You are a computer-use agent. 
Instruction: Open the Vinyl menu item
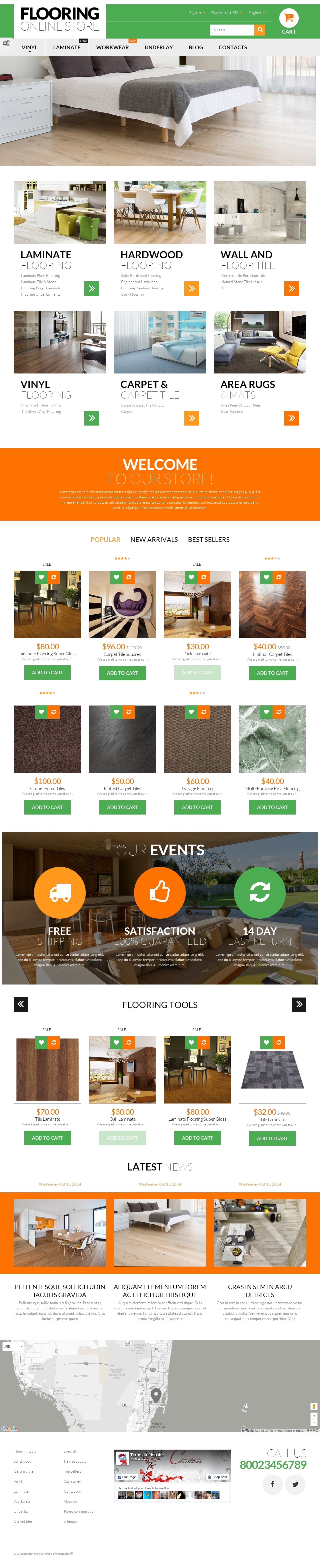(x=29, y=48)
